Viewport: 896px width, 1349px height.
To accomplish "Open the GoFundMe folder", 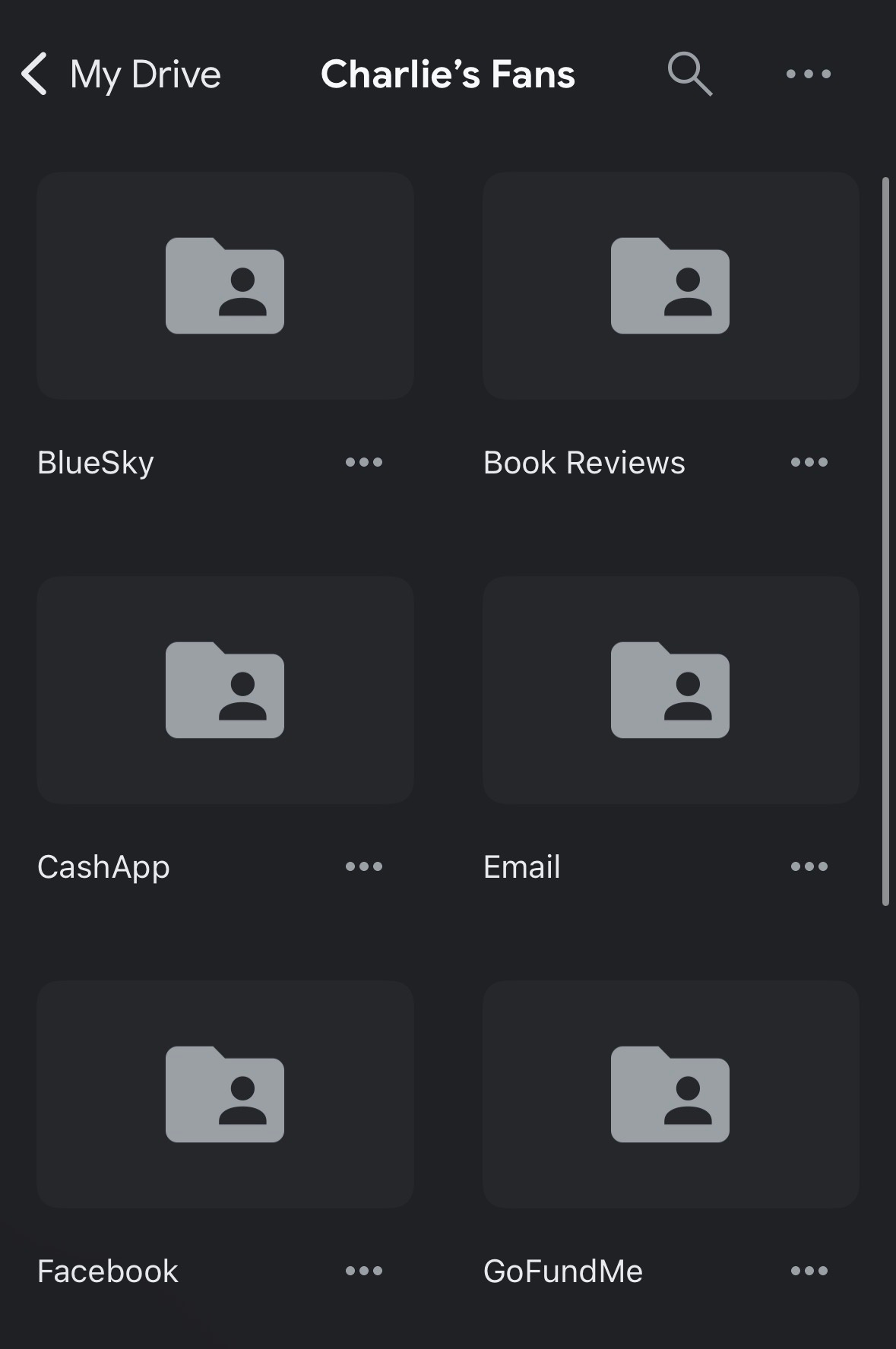I will 670,1094.
